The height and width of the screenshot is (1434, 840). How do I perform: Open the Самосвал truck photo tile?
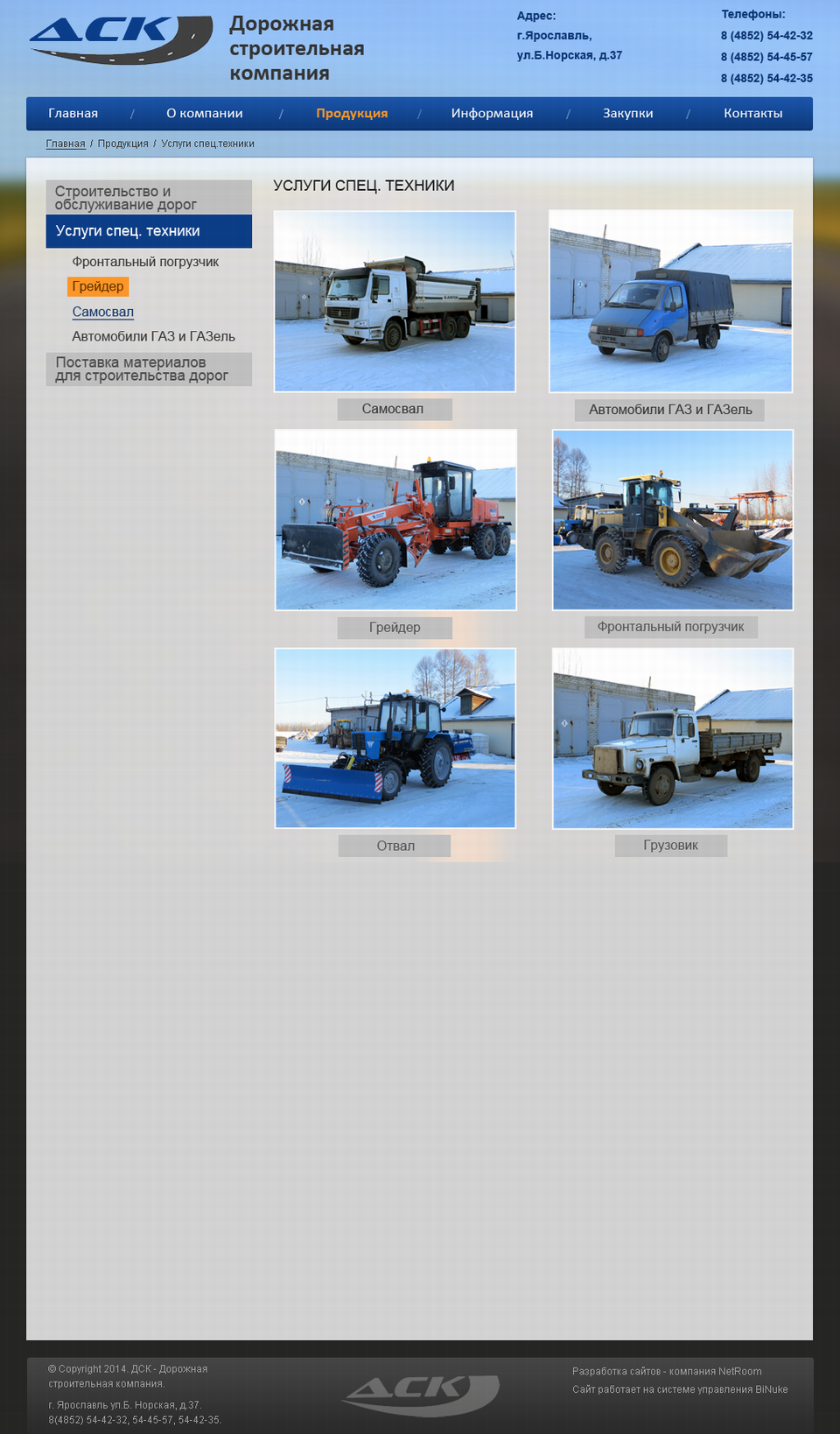point(395,301)
